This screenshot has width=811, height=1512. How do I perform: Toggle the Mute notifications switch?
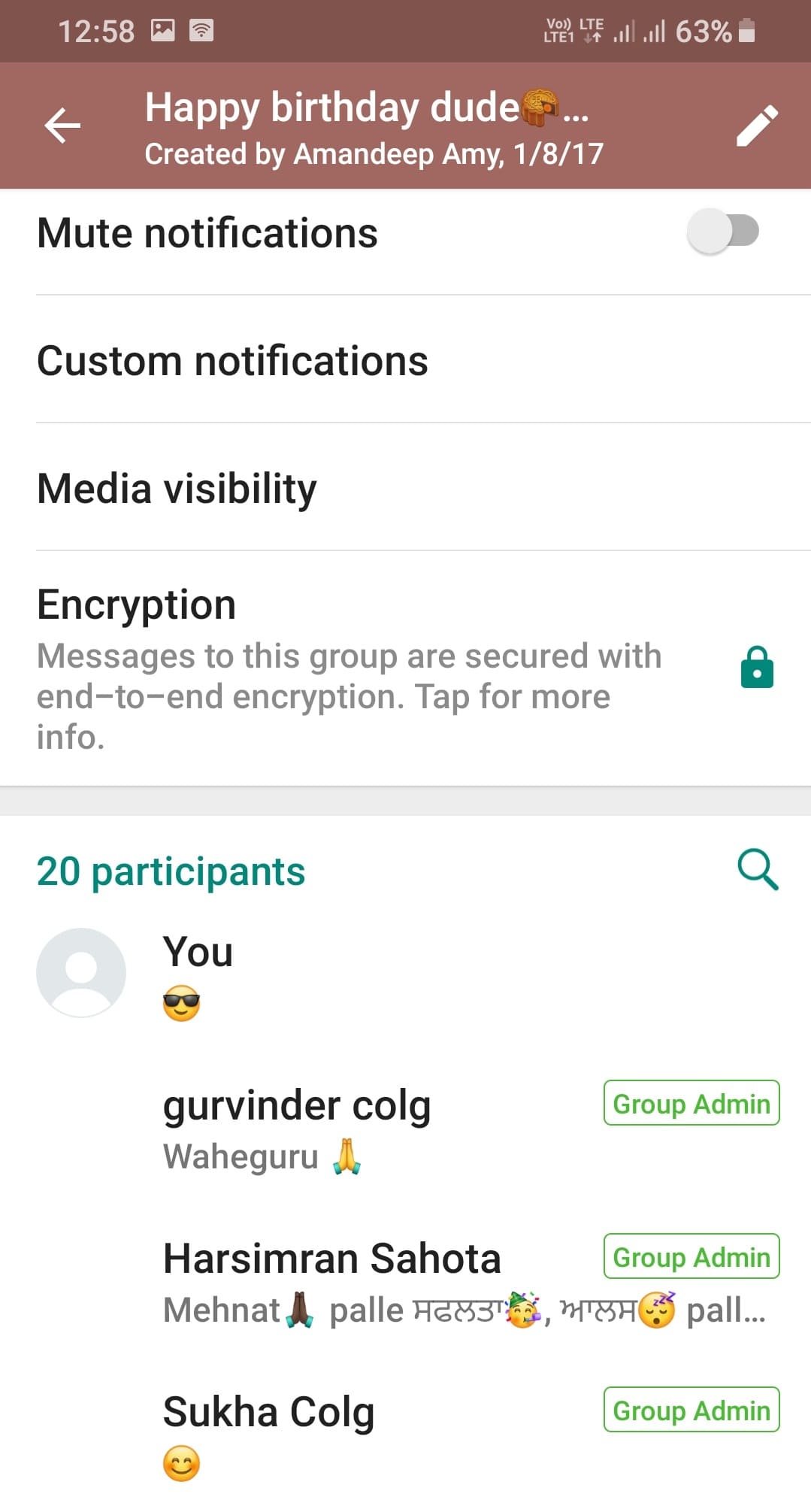pyautogui.click(x=722, y=232)
